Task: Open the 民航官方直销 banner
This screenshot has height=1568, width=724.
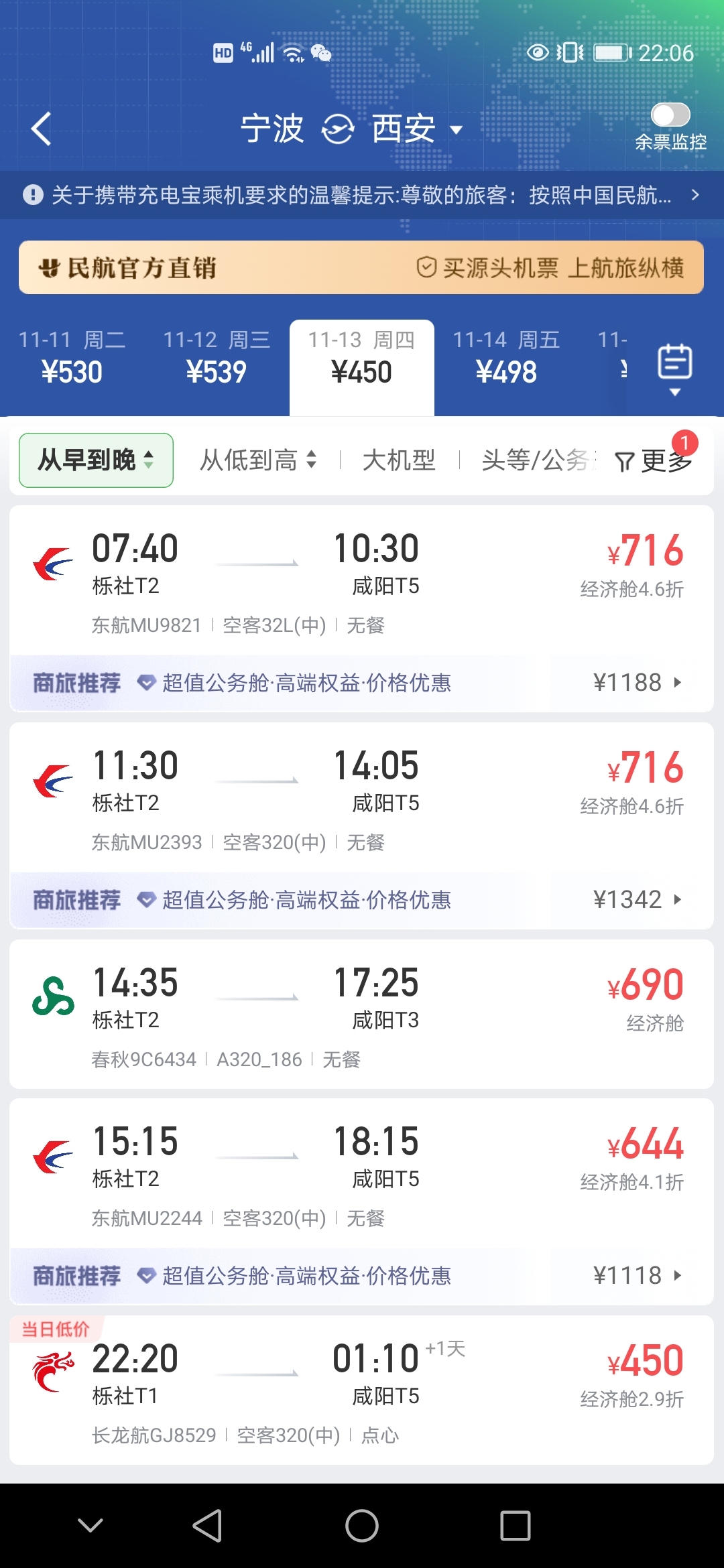Action: click(362, 267)
